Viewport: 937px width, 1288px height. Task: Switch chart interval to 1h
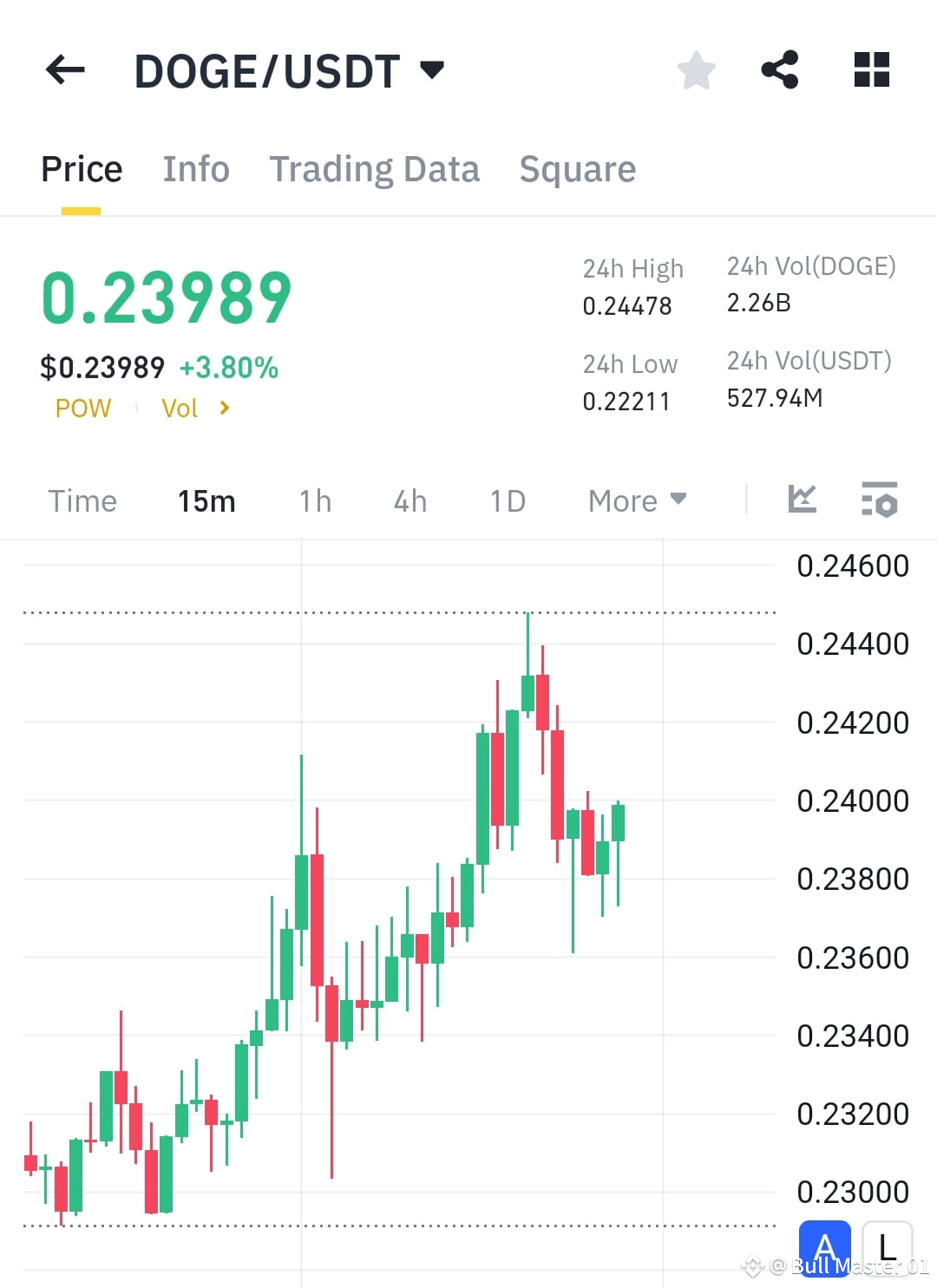[x=314, y=500]
